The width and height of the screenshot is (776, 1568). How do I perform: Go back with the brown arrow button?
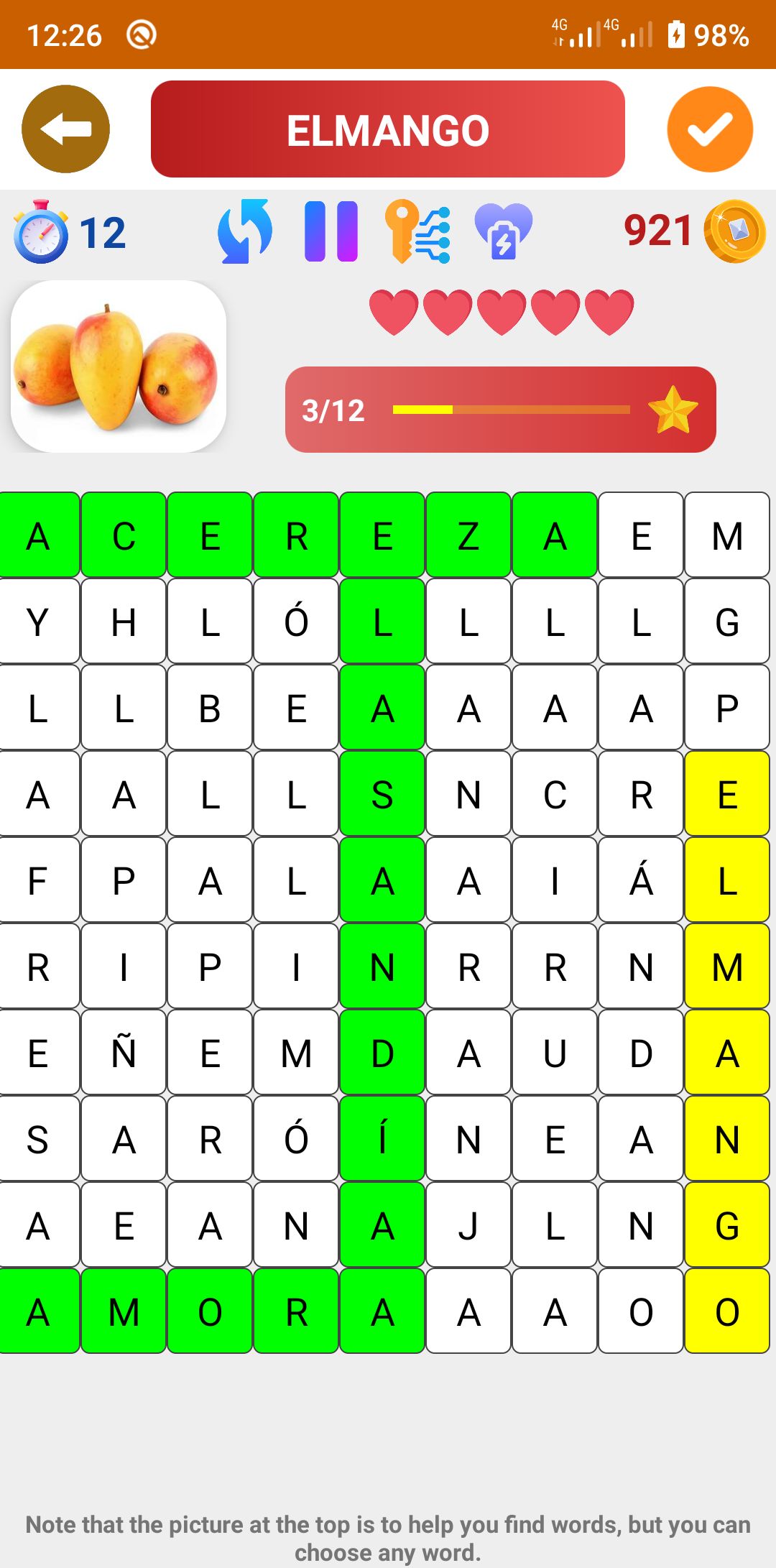(65, 129)
